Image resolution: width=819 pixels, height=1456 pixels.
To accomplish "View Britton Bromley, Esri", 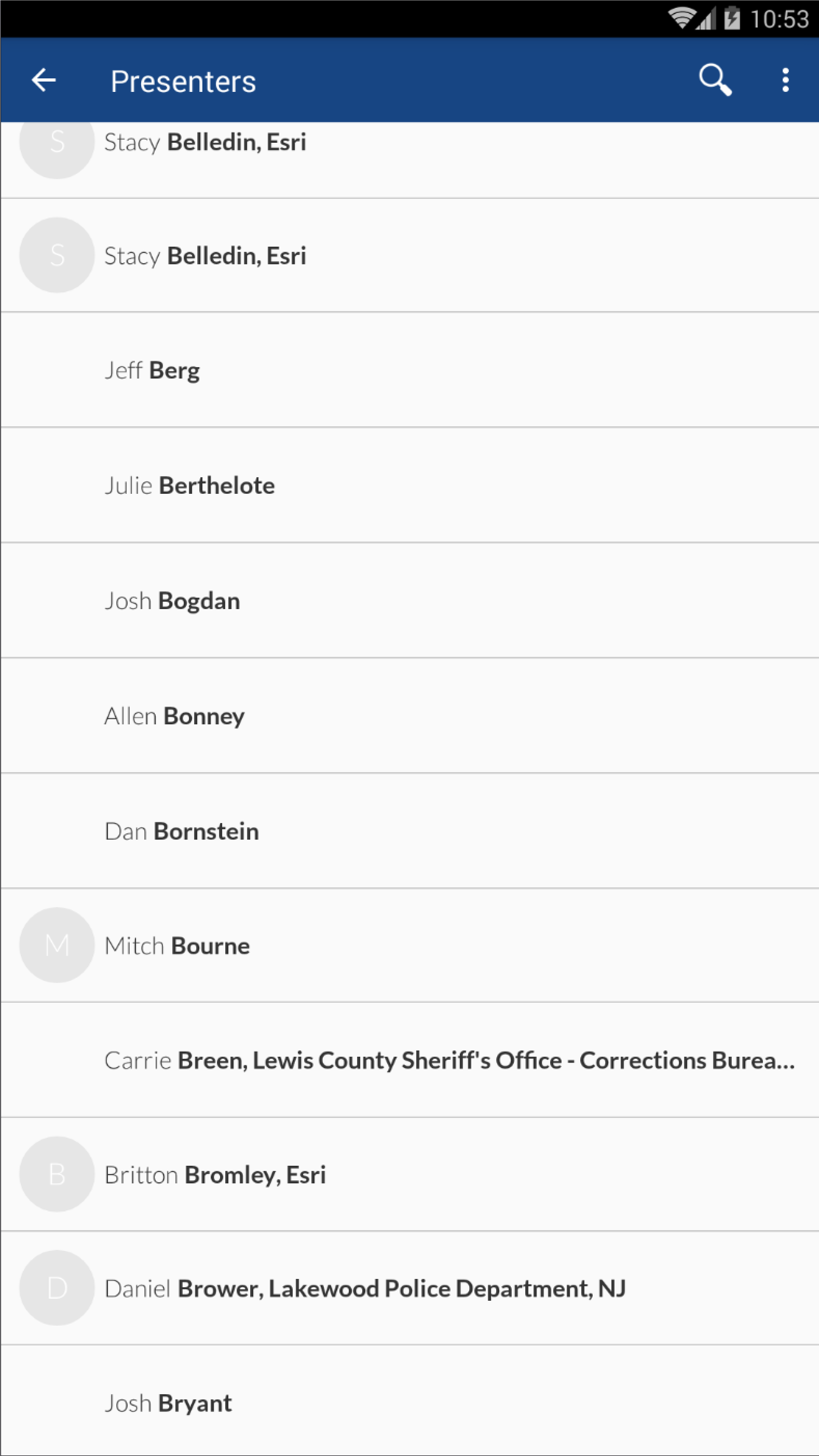I will (410, 1175).
